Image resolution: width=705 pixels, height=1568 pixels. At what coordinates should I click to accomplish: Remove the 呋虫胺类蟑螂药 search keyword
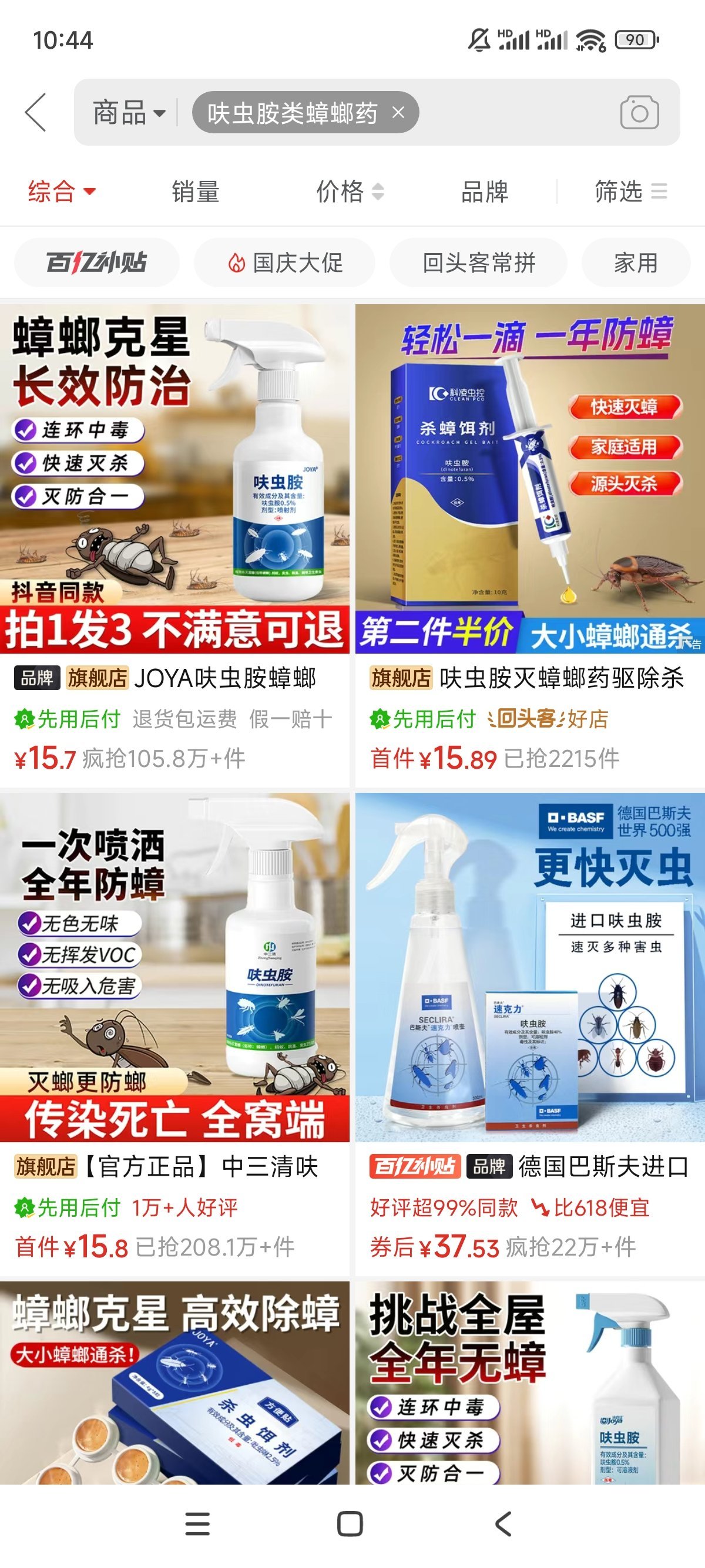pos(398,113)
